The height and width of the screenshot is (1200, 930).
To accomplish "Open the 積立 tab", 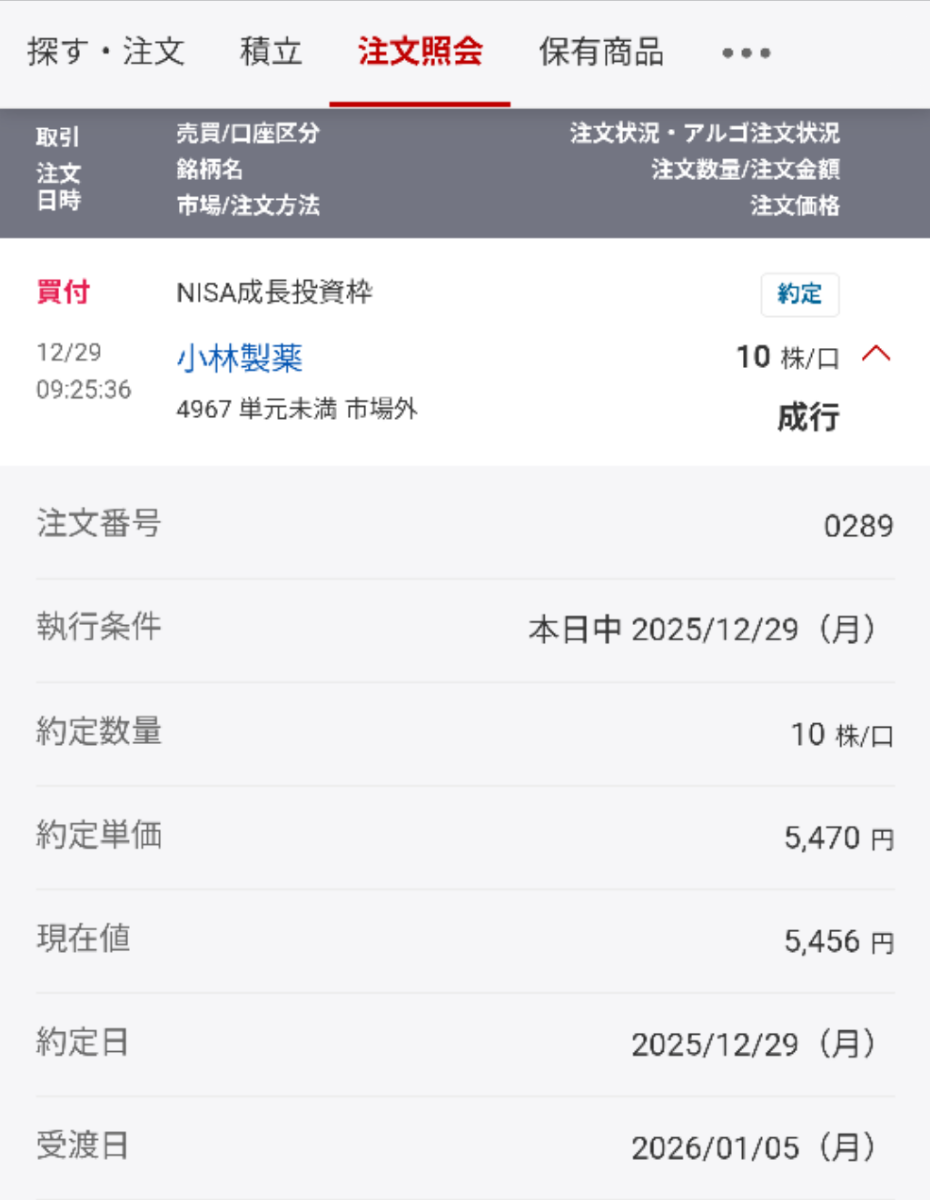I will [x=271, y=52].
